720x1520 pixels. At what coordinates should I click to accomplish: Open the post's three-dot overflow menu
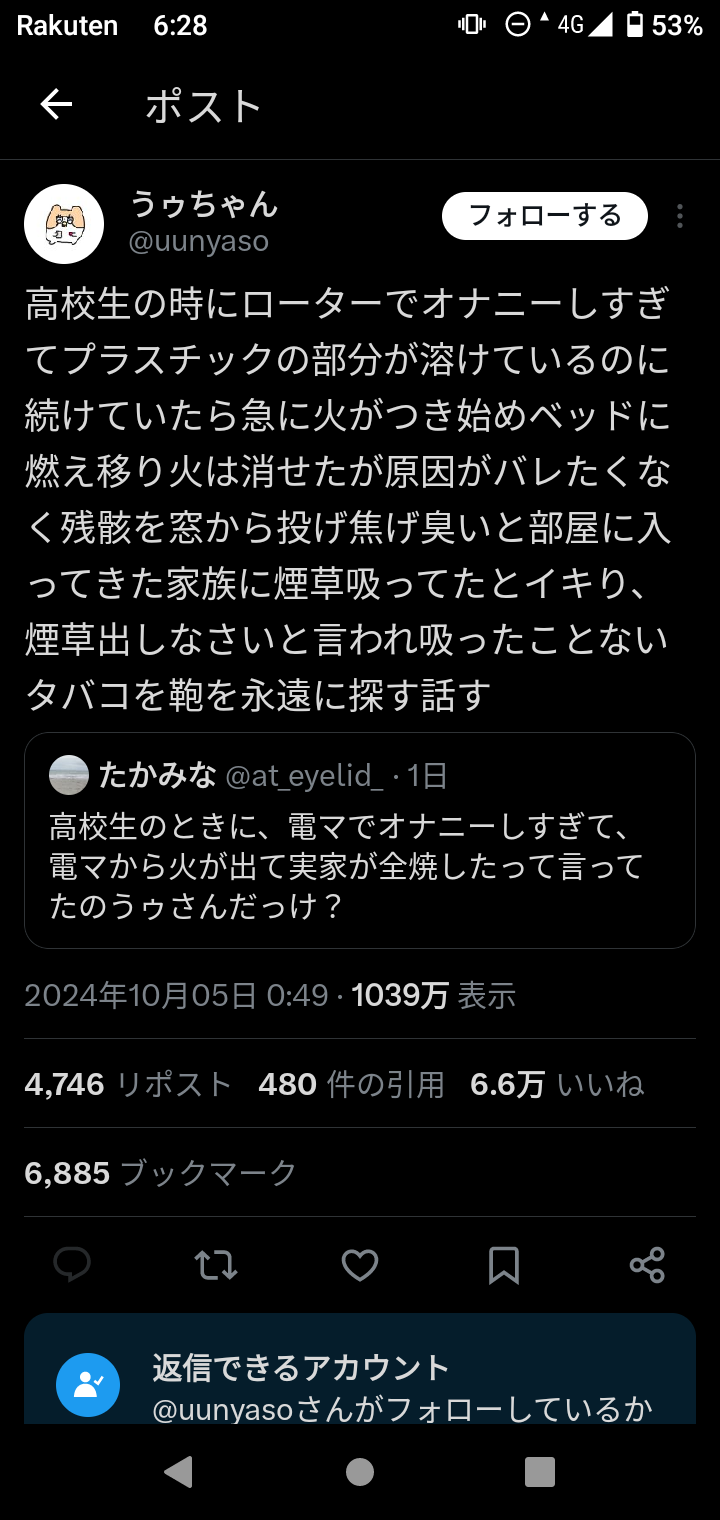coord(680,216)
